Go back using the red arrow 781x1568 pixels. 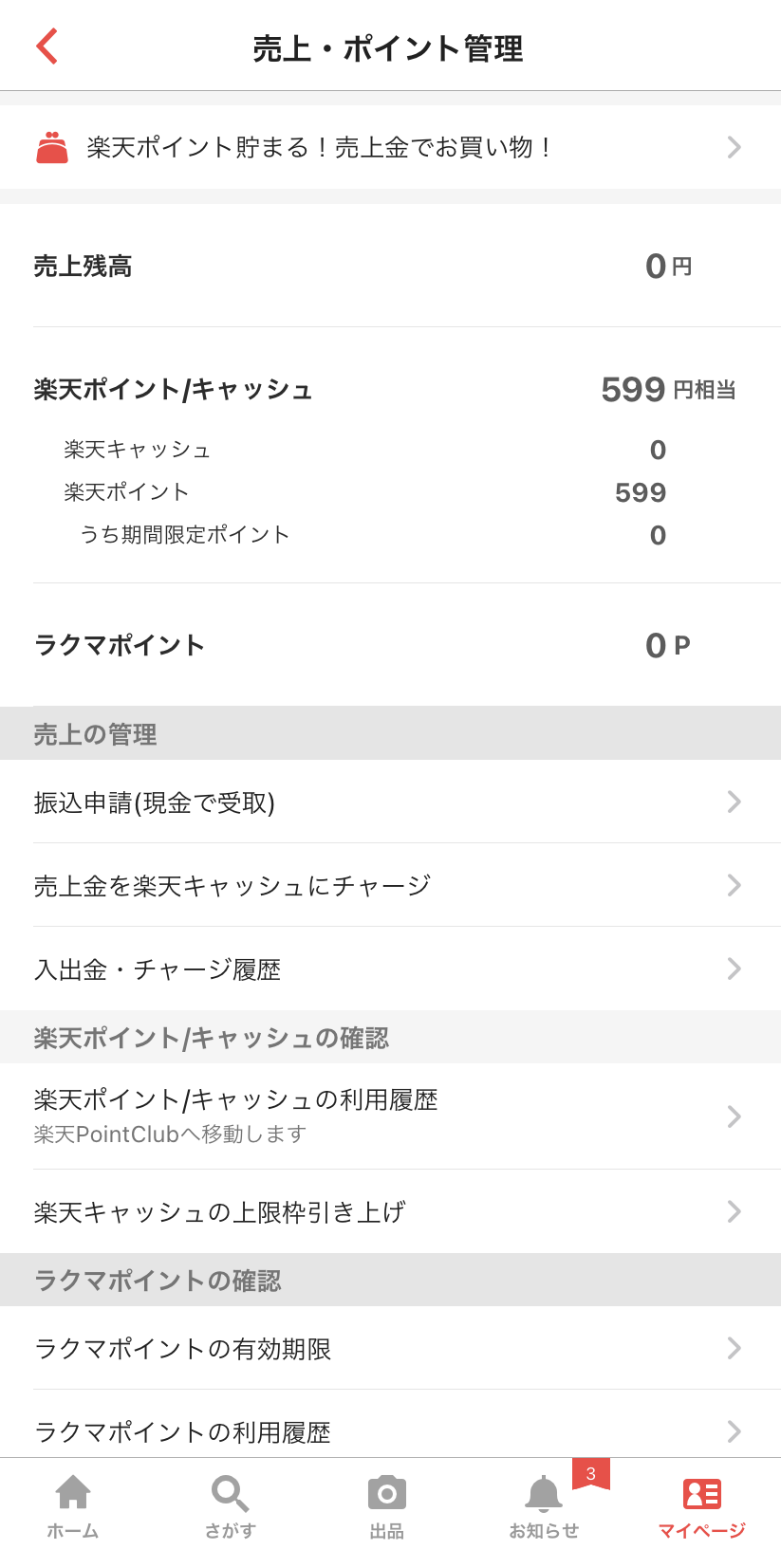pyautogui.click(x=46, y=46)
